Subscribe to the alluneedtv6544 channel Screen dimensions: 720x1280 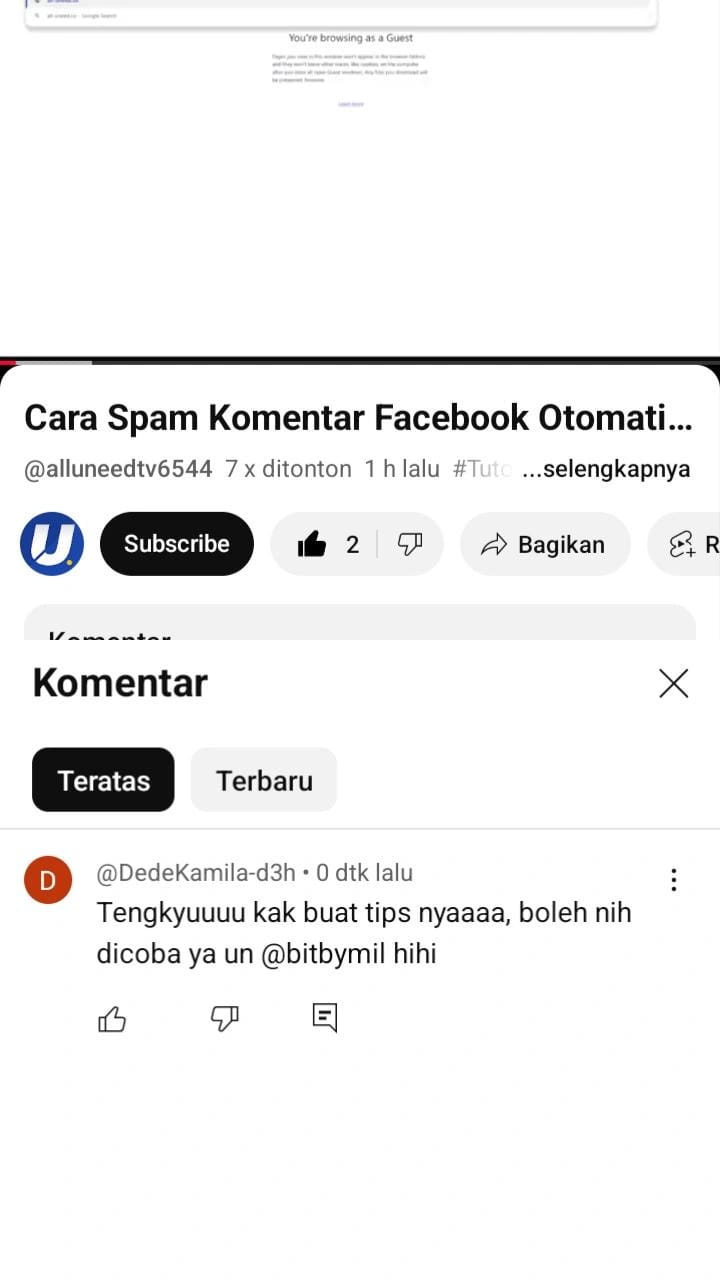pos(177,544)
